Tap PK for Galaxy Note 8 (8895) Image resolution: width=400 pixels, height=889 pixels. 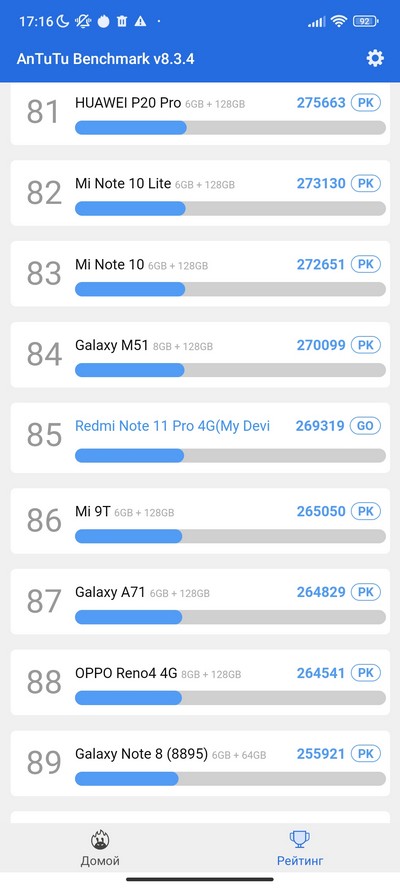[365, 754]
